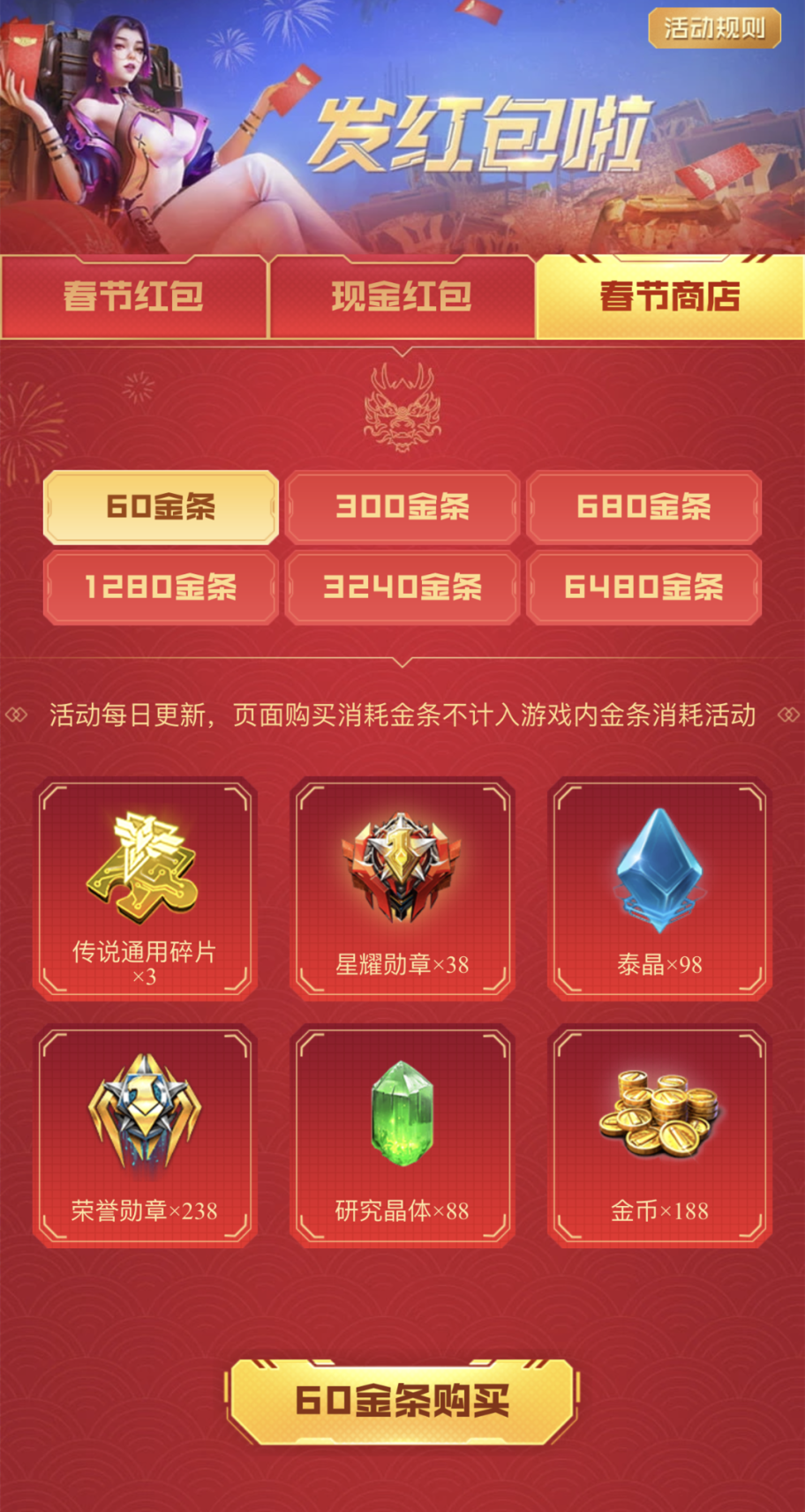
Task: Select the 春节商店 tab
Action: (671, 297)
